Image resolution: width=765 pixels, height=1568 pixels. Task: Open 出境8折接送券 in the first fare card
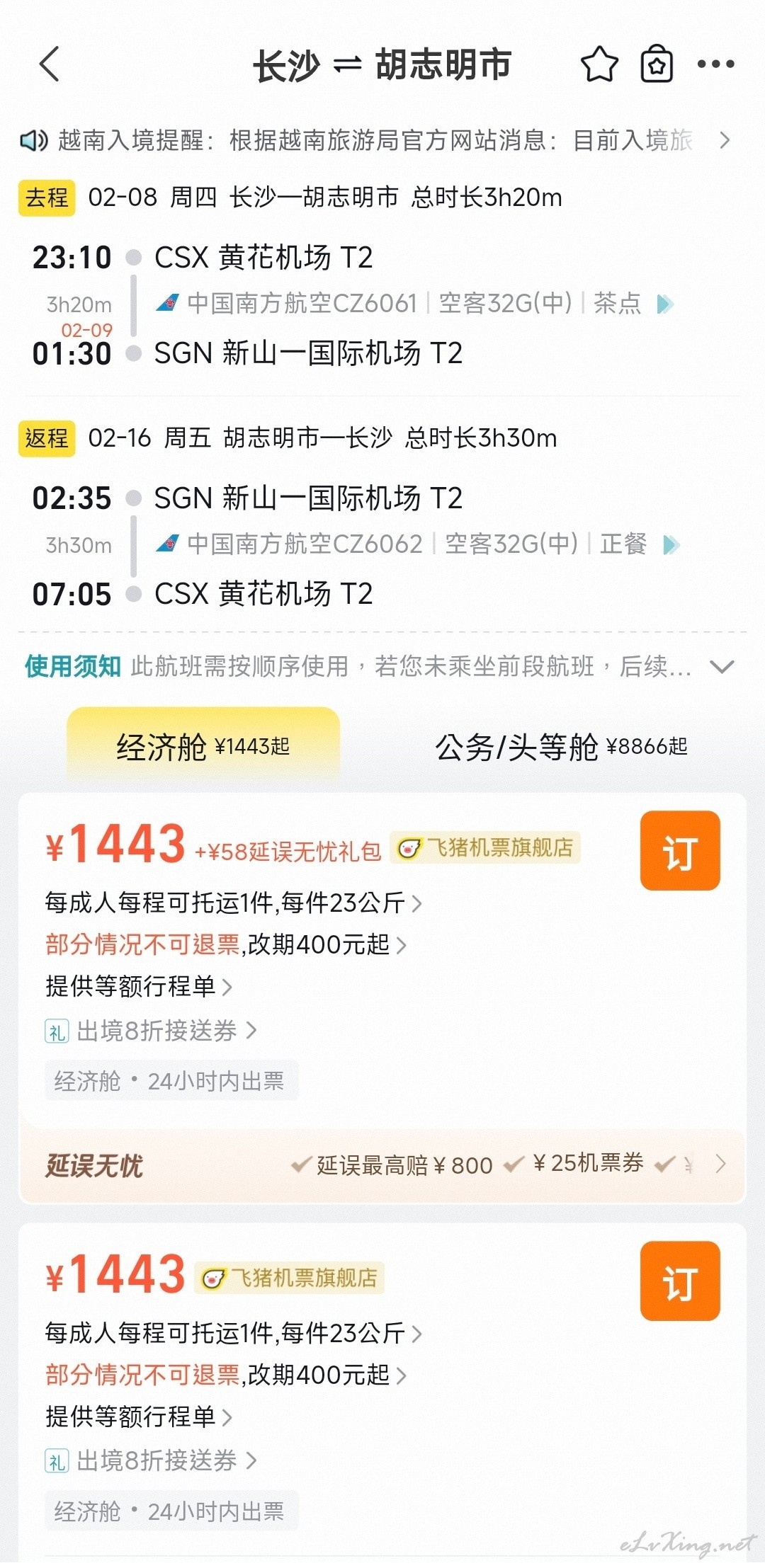151,1031
